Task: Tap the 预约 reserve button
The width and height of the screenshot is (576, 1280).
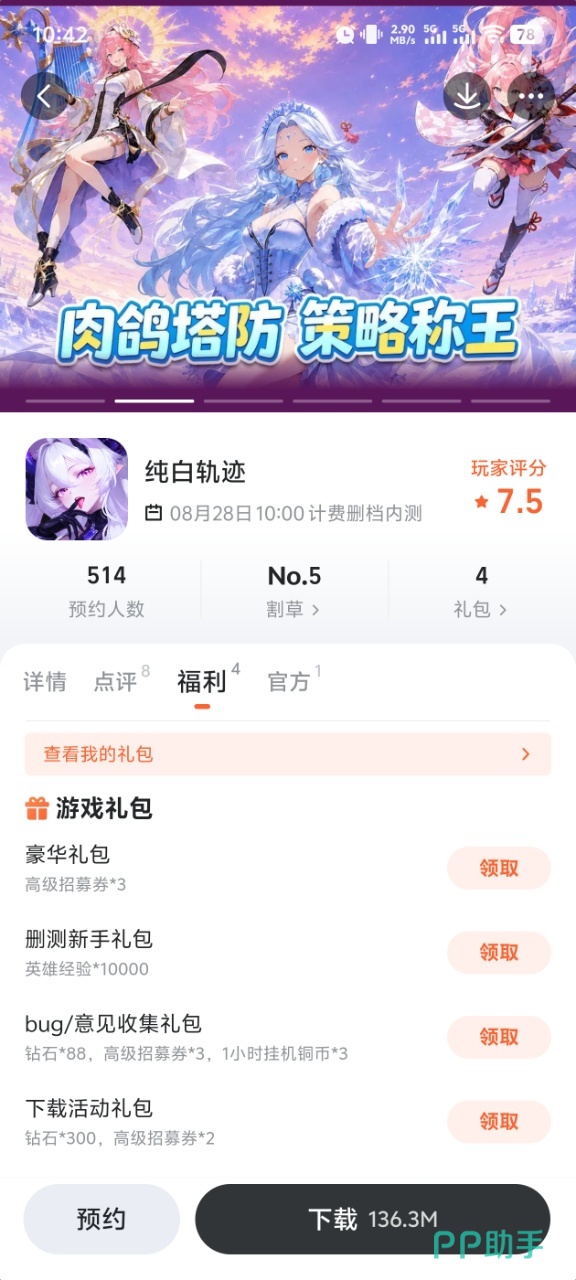Action: (x=101, y=1219)
